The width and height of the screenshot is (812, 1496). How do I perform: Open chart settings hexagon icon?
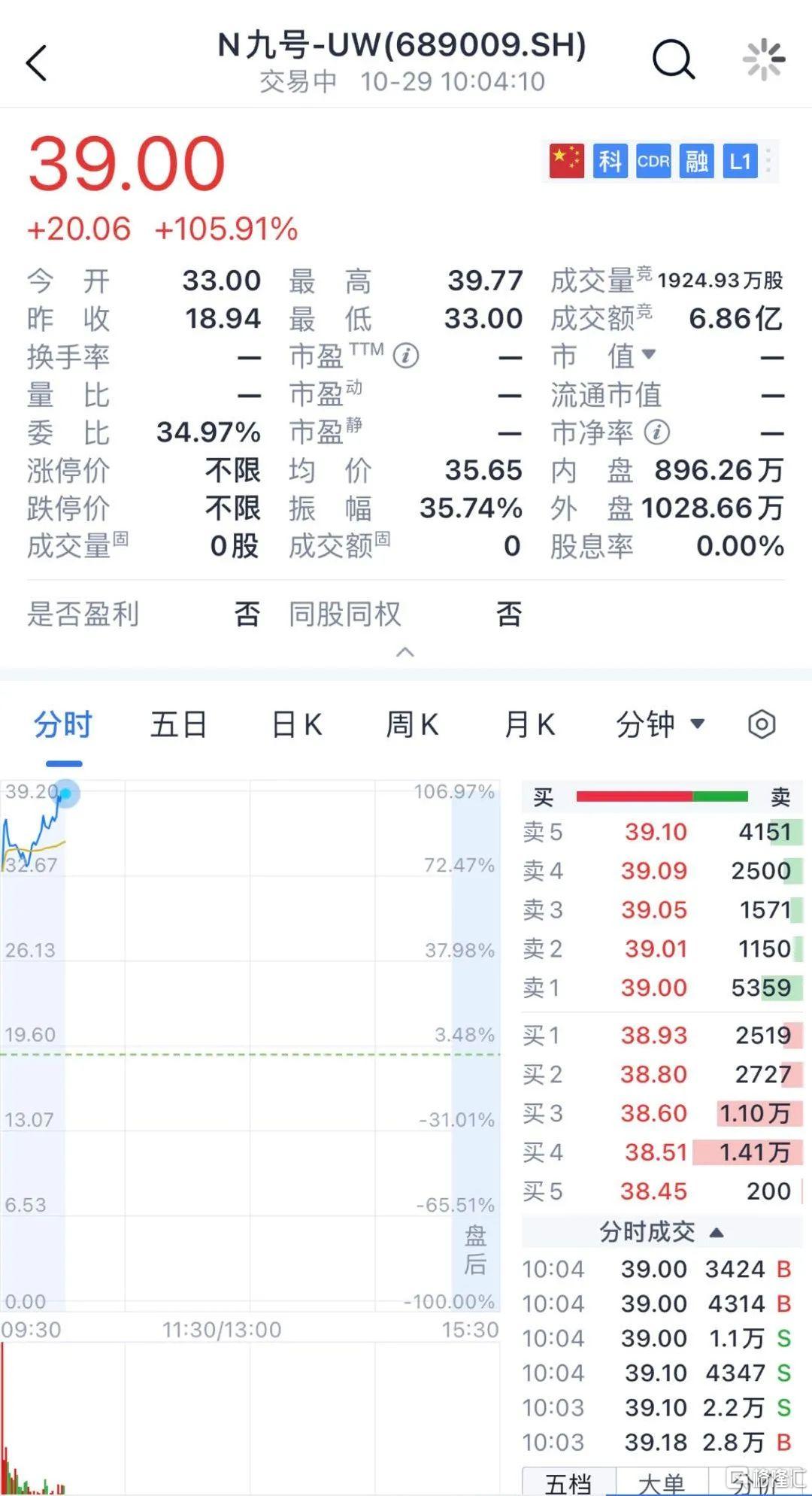762,725
